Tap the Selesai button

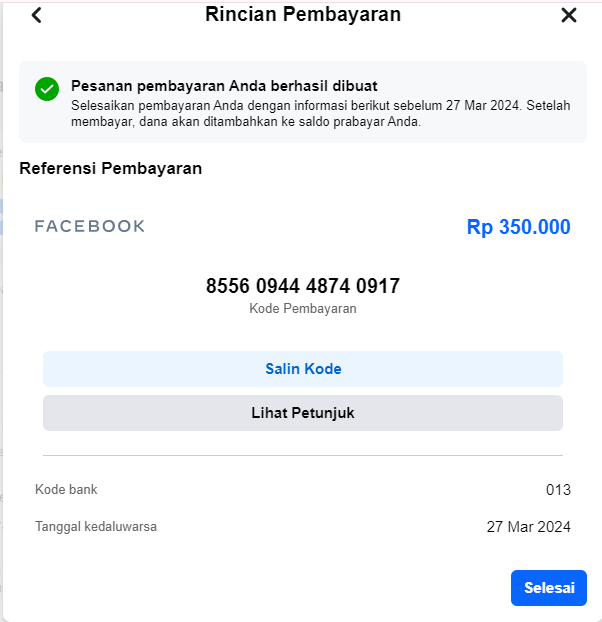click(x=548, y=588)
